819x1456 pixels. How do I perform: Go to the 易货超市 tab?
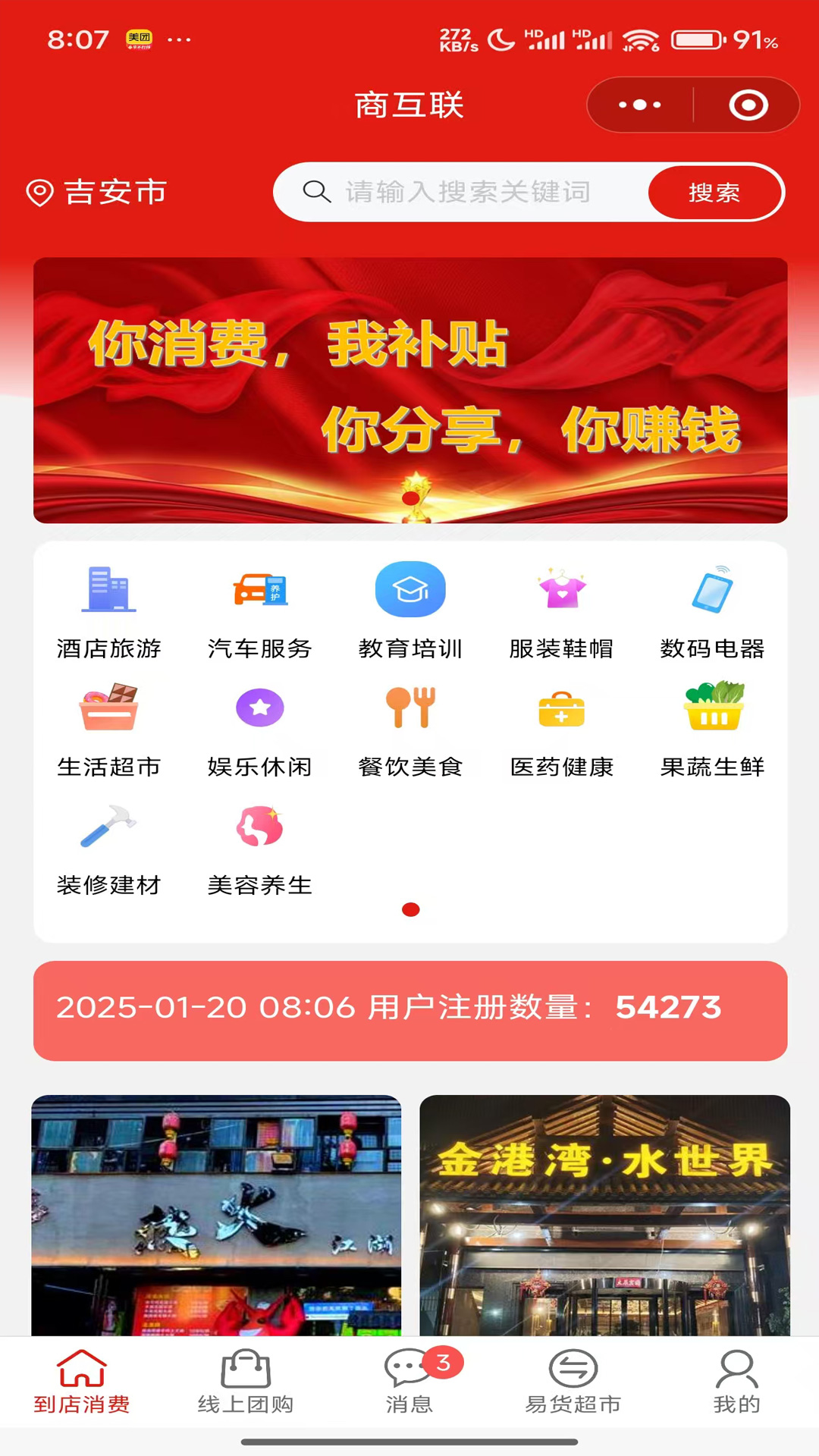pyautogui.click(x=573, y=1382)
